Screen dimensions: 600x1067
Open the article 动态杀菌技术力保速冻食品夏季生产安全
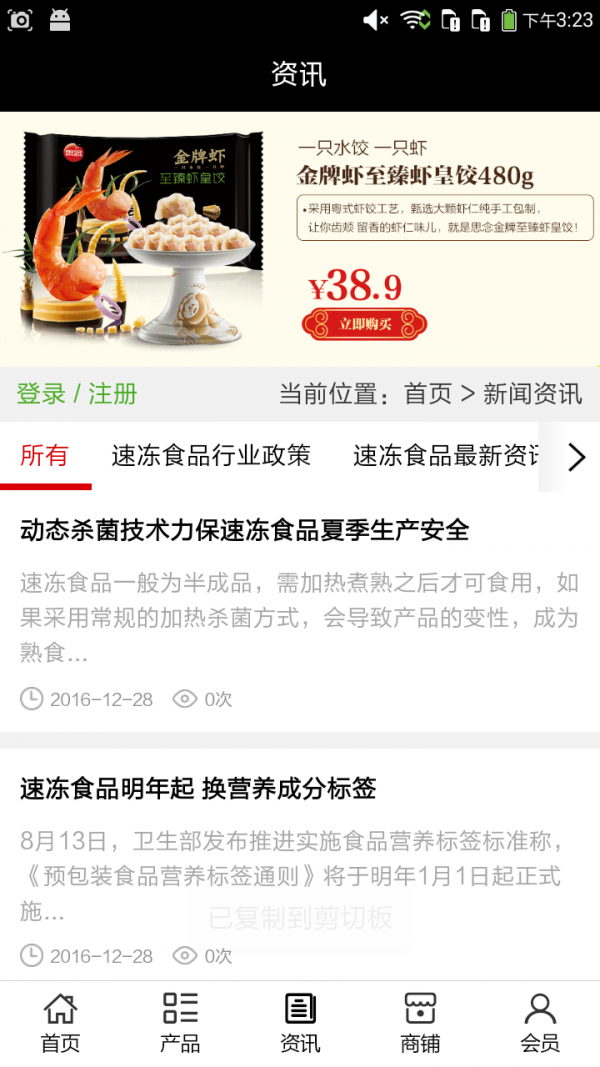[245, 530]
